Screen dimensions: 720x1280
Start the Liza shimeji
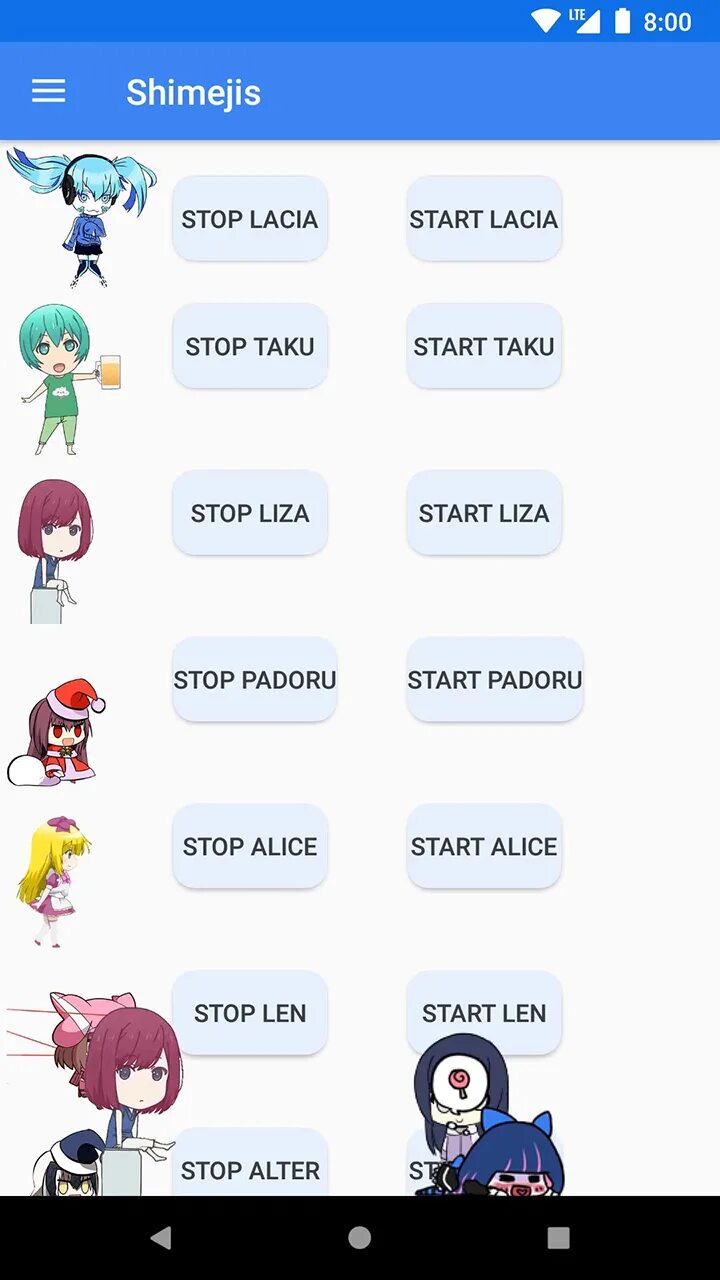coord(483,513)
